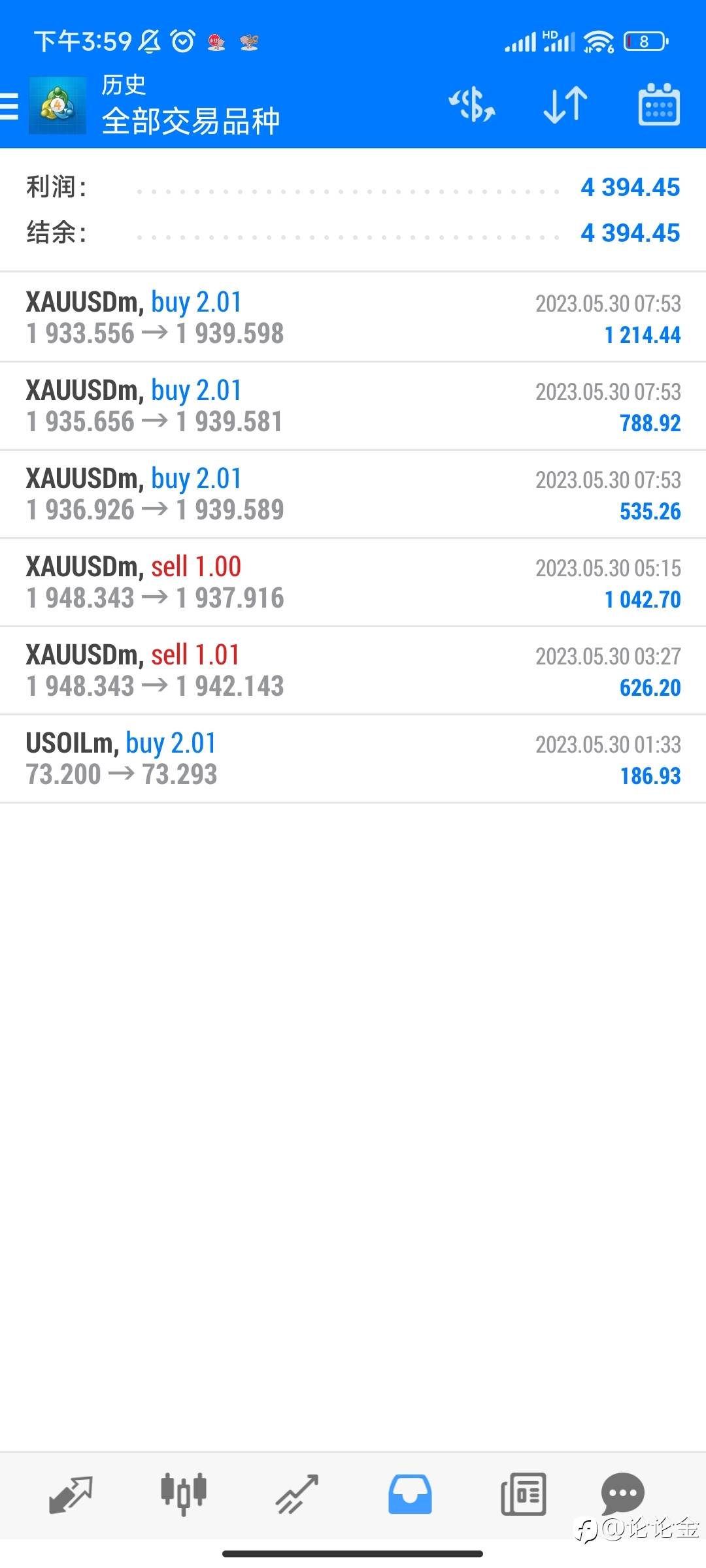
Task: Switch to the Trade tab
Action: click(x=297, y=1494)
